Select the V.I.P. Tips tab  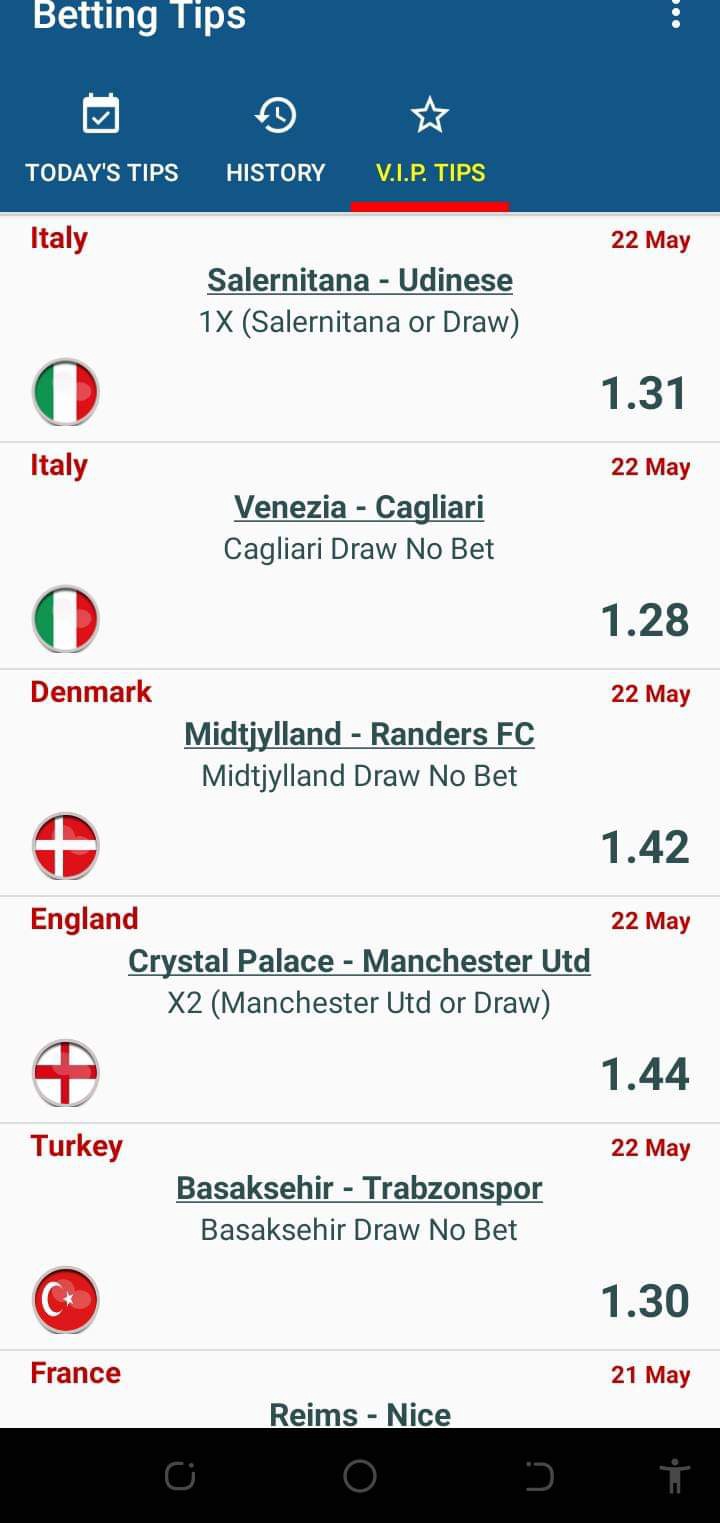(430, 140)
